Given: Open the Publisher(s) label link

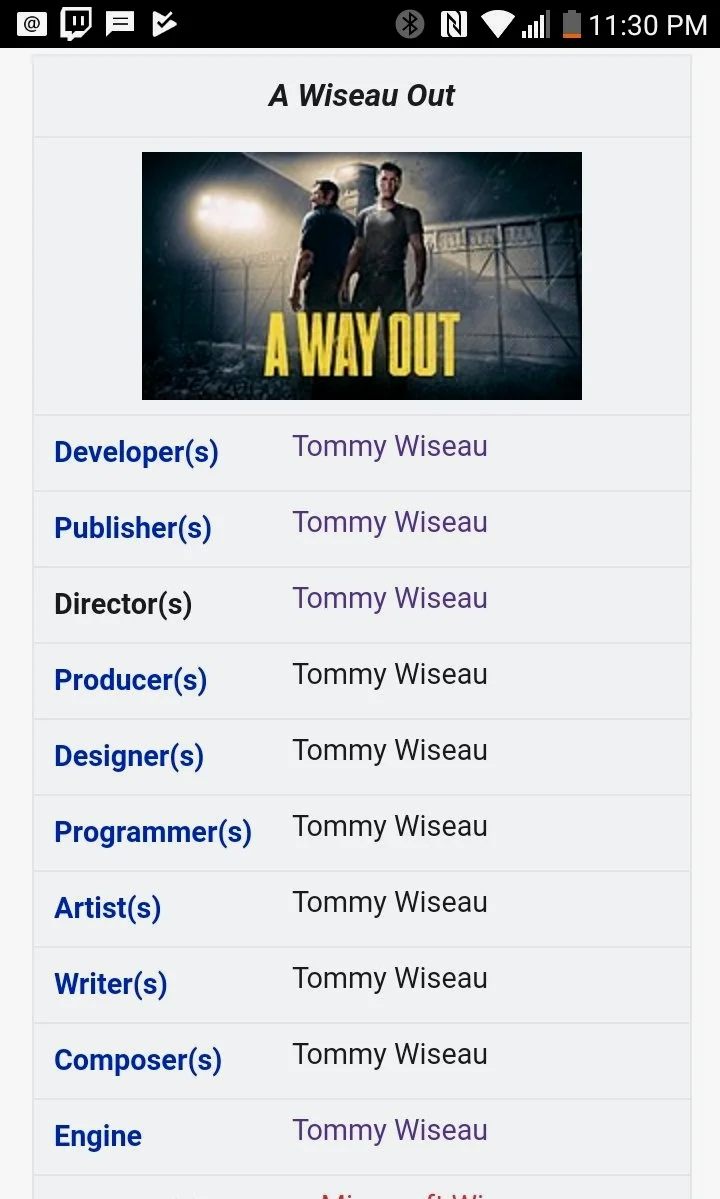Looking at the screenshot, I should click(x=133, y=528).
